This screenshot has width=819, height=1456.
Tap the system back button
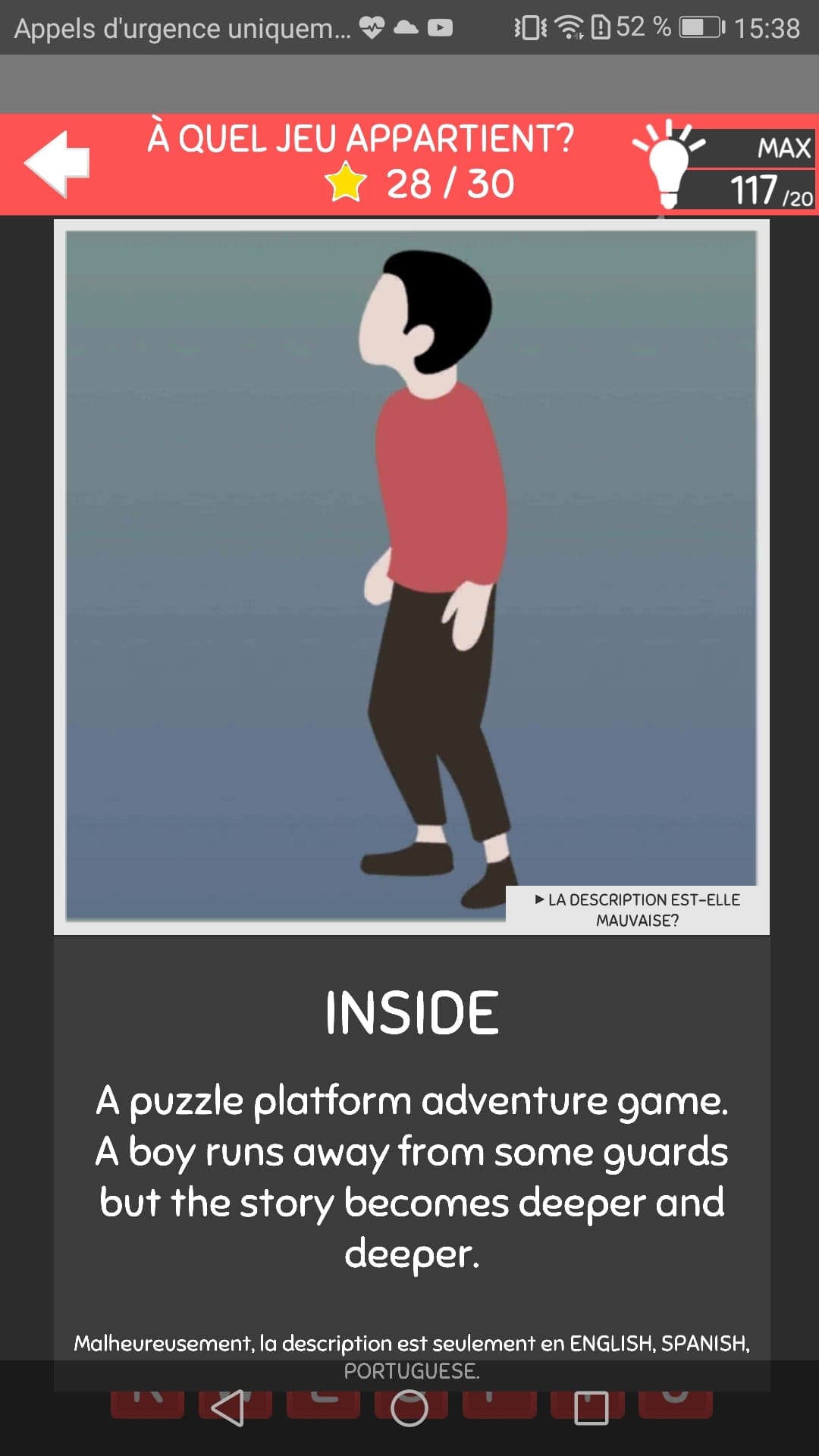click(227, 1408)
